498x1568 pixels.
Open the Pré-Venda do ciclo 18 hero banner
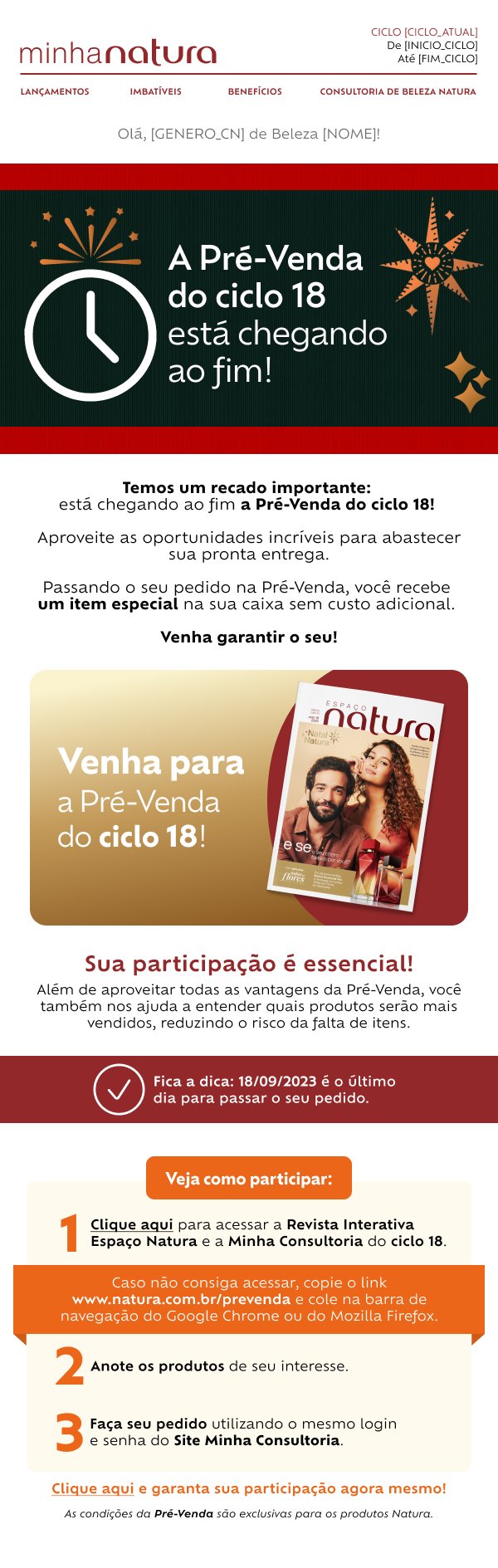click(x=249, y=309)
